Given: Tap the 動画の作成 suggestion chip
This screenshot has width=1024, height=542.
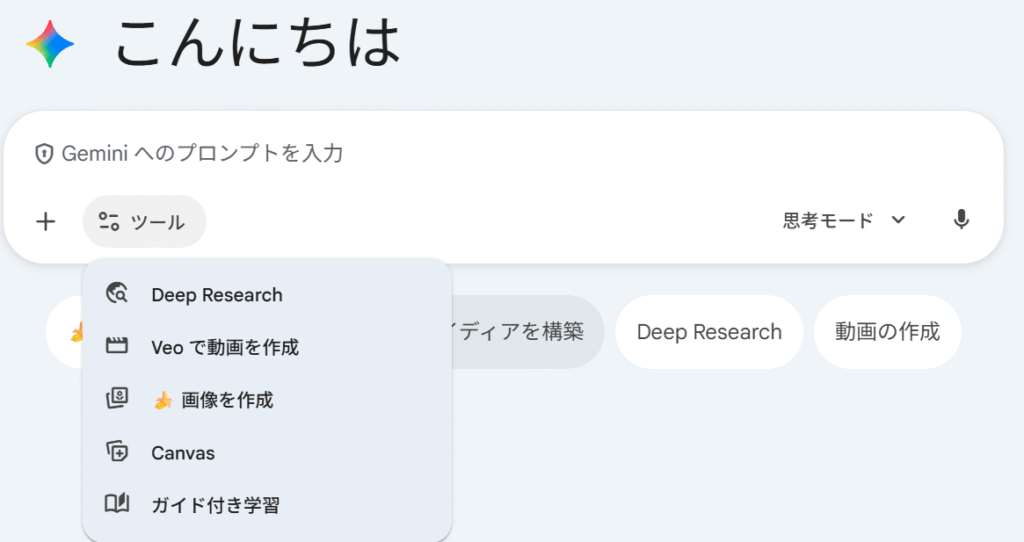Looking at the screenshot, I should coord(887,332).
